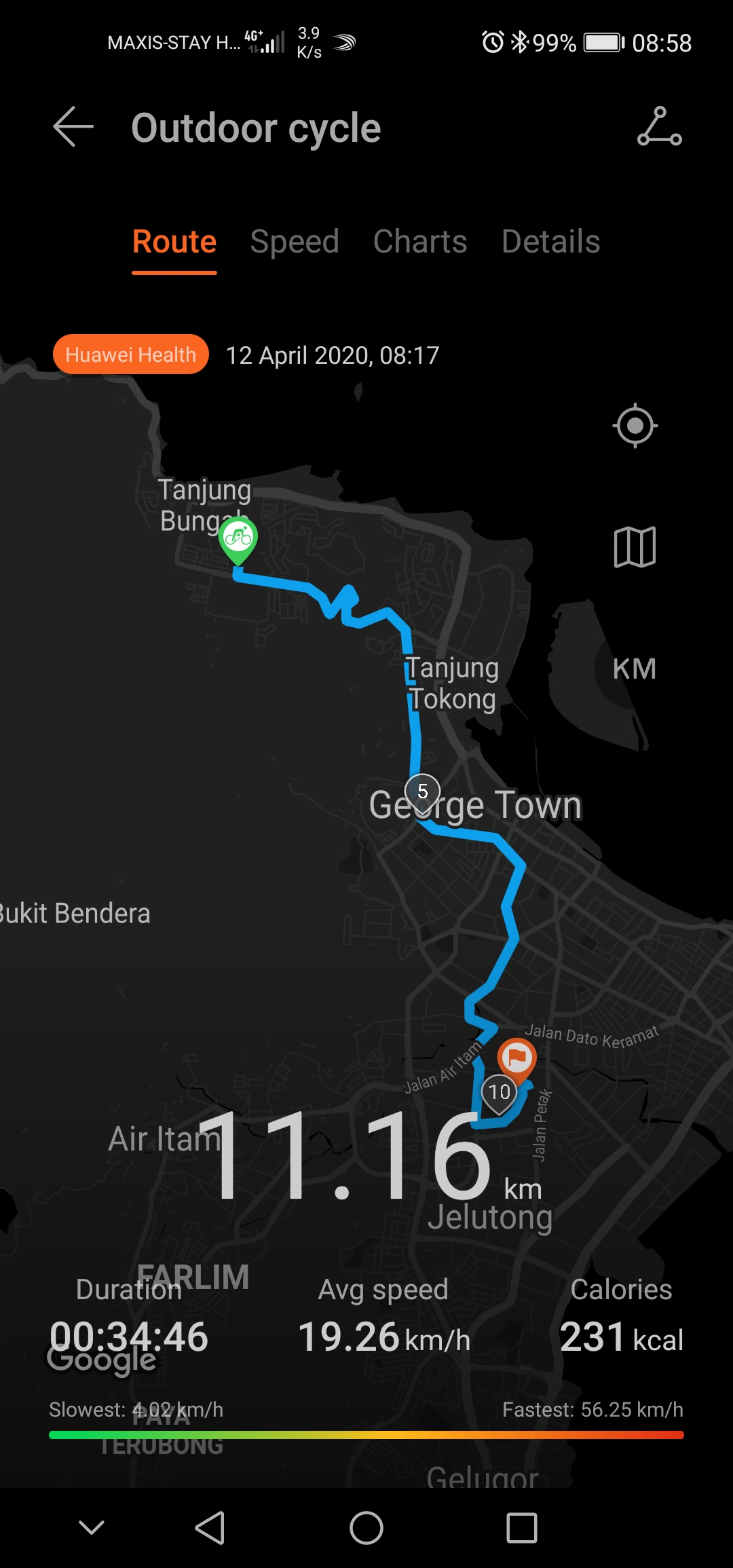Open the Details tab
The image size is (733, 1568).
pos(550,242)
